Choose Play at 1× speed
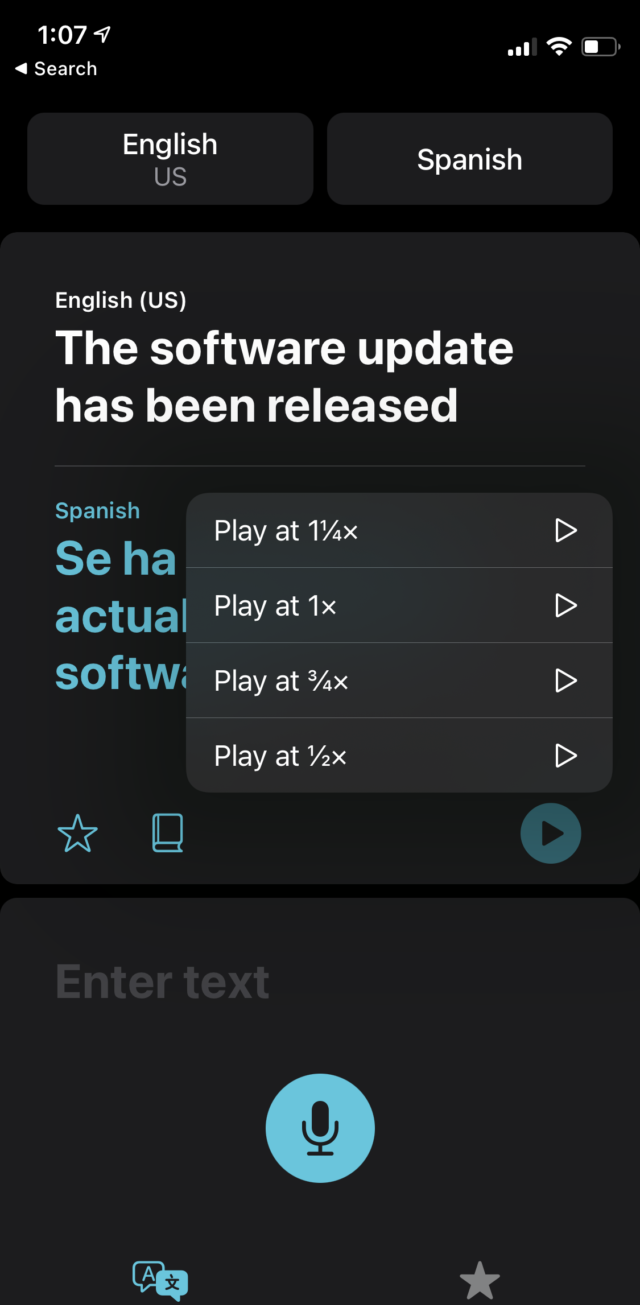Screen dimensions: 640x1305 (x=398, y=606)
